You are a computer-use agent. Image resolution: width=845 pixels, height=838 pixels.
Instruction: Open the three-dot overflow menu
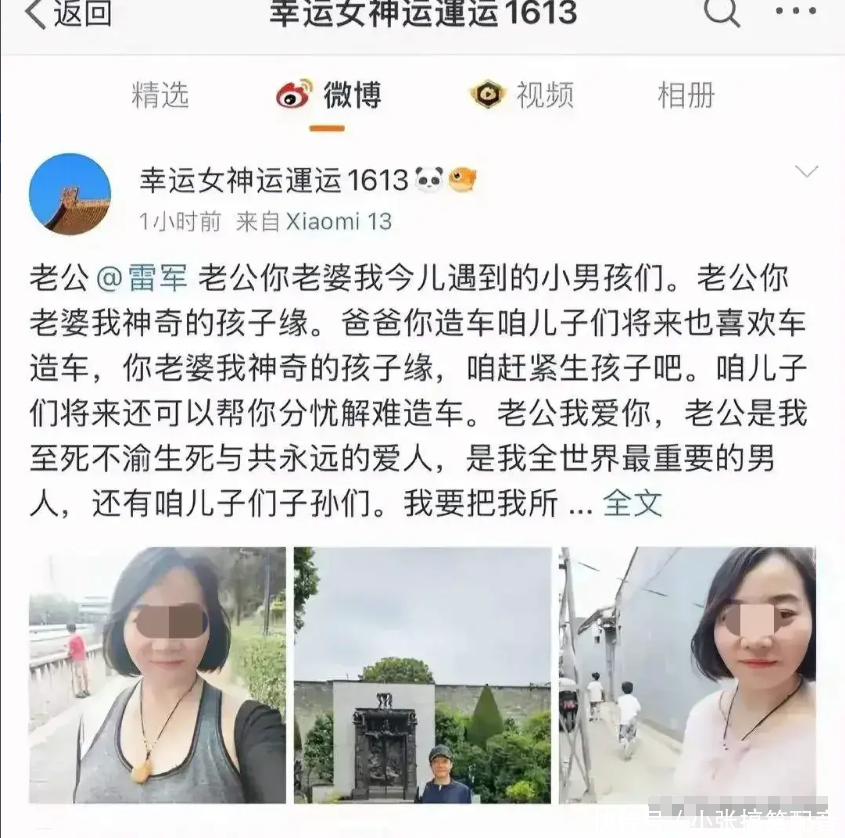(x=796, y=12)
